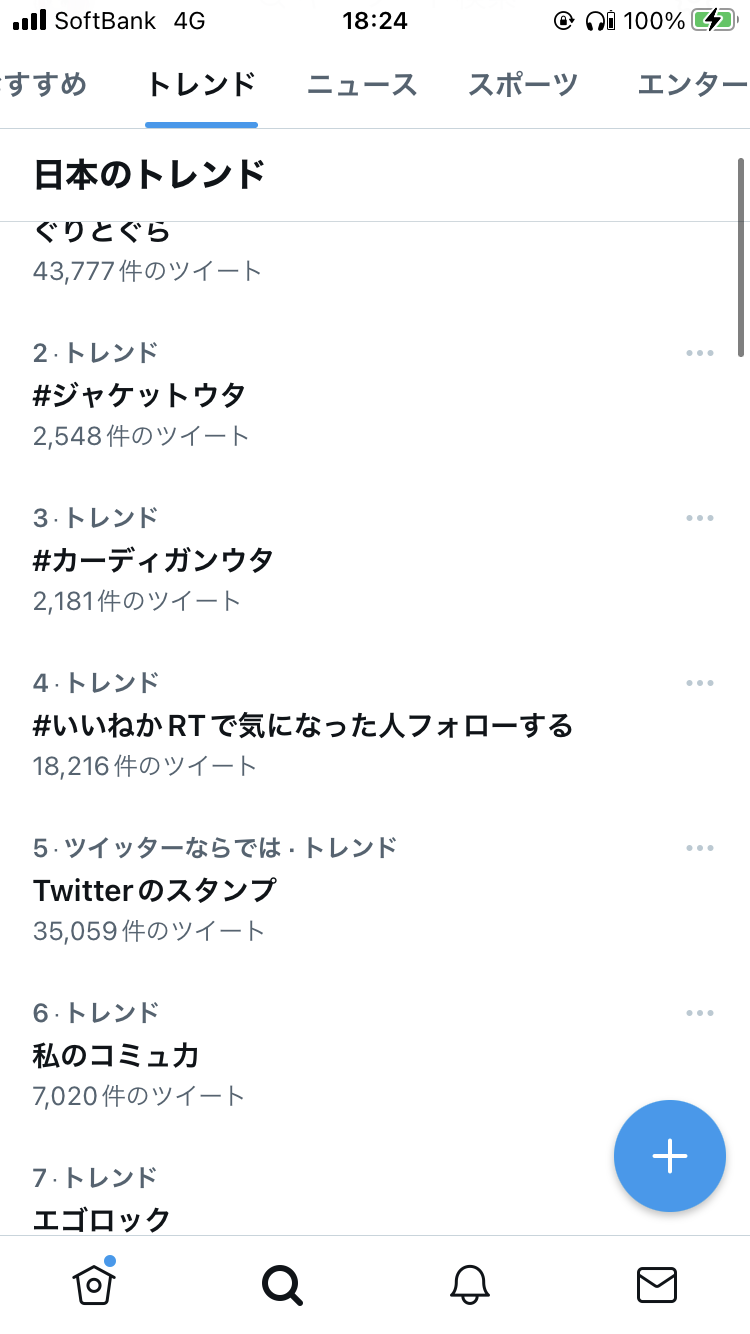Switch to the ニュース tab
The width and height of the screenshot is (750, 1334).
pos(361,85)
